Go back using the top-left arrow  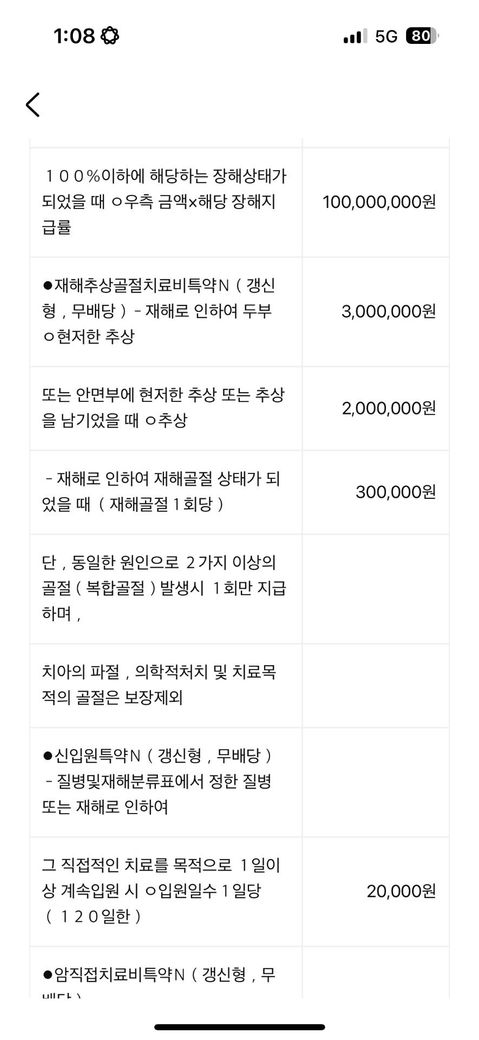click(x=33, y=105)
